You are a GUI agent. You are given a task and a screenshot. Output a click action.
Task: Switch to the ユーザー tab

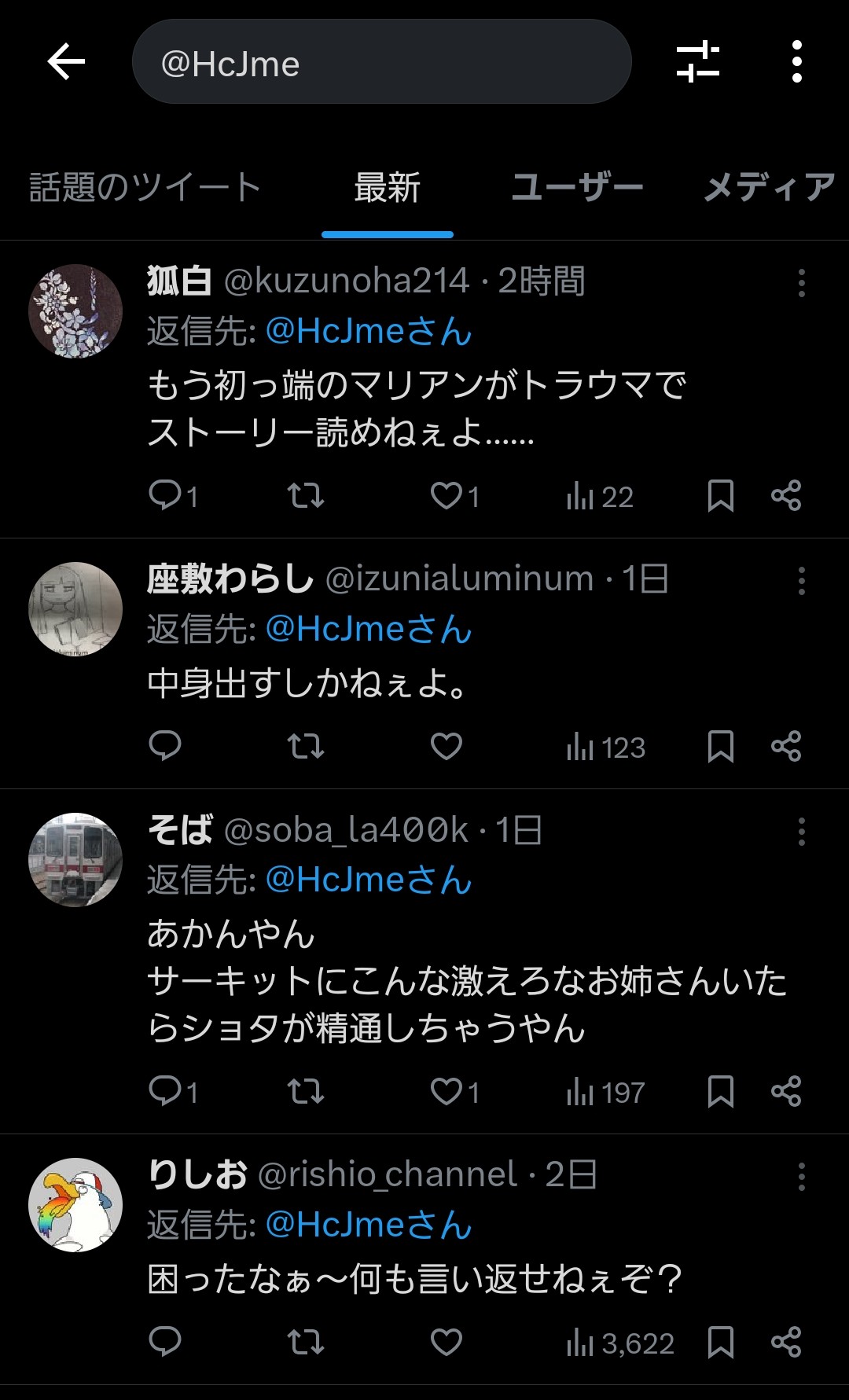point(577,188)
